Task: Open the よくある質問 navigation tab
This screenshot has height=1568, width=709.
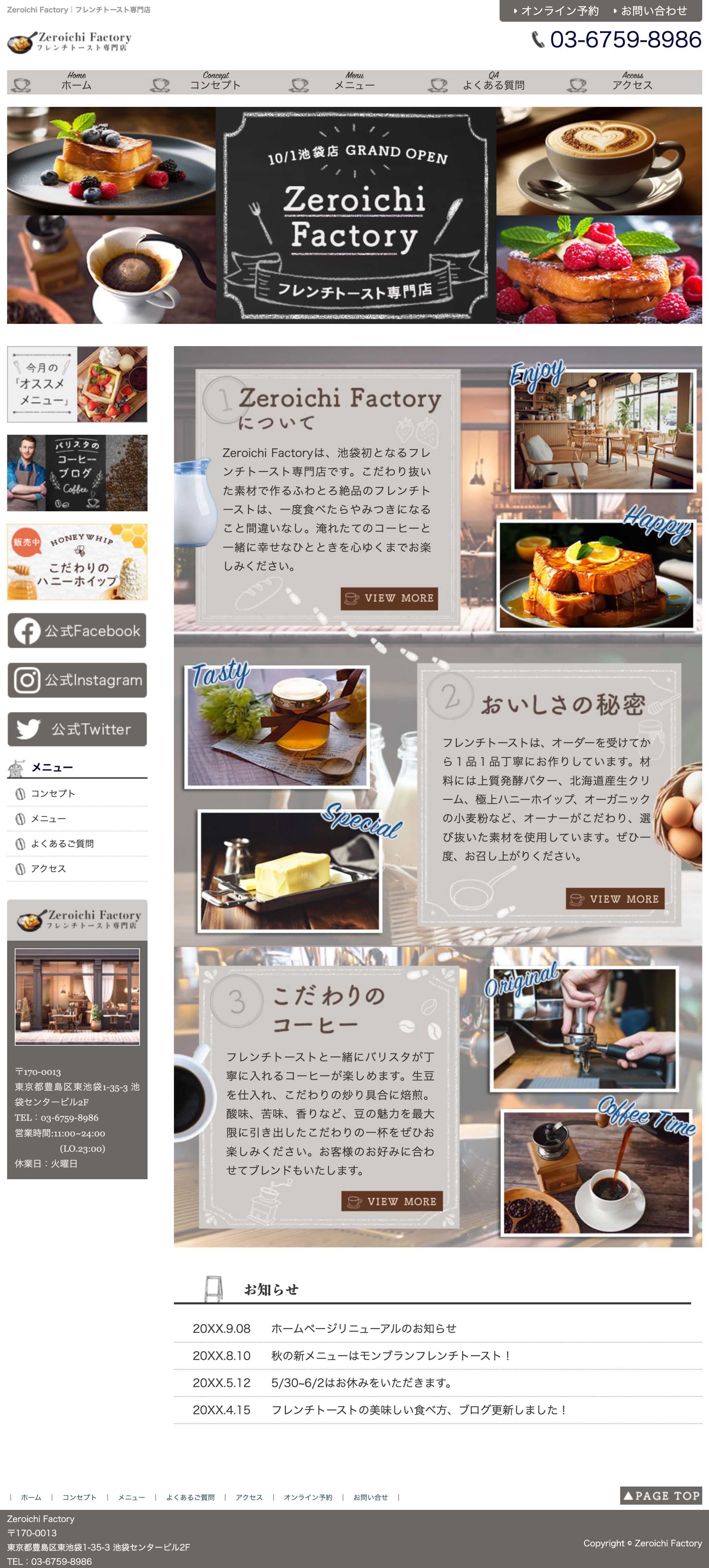Action: [x=493, y=82]
